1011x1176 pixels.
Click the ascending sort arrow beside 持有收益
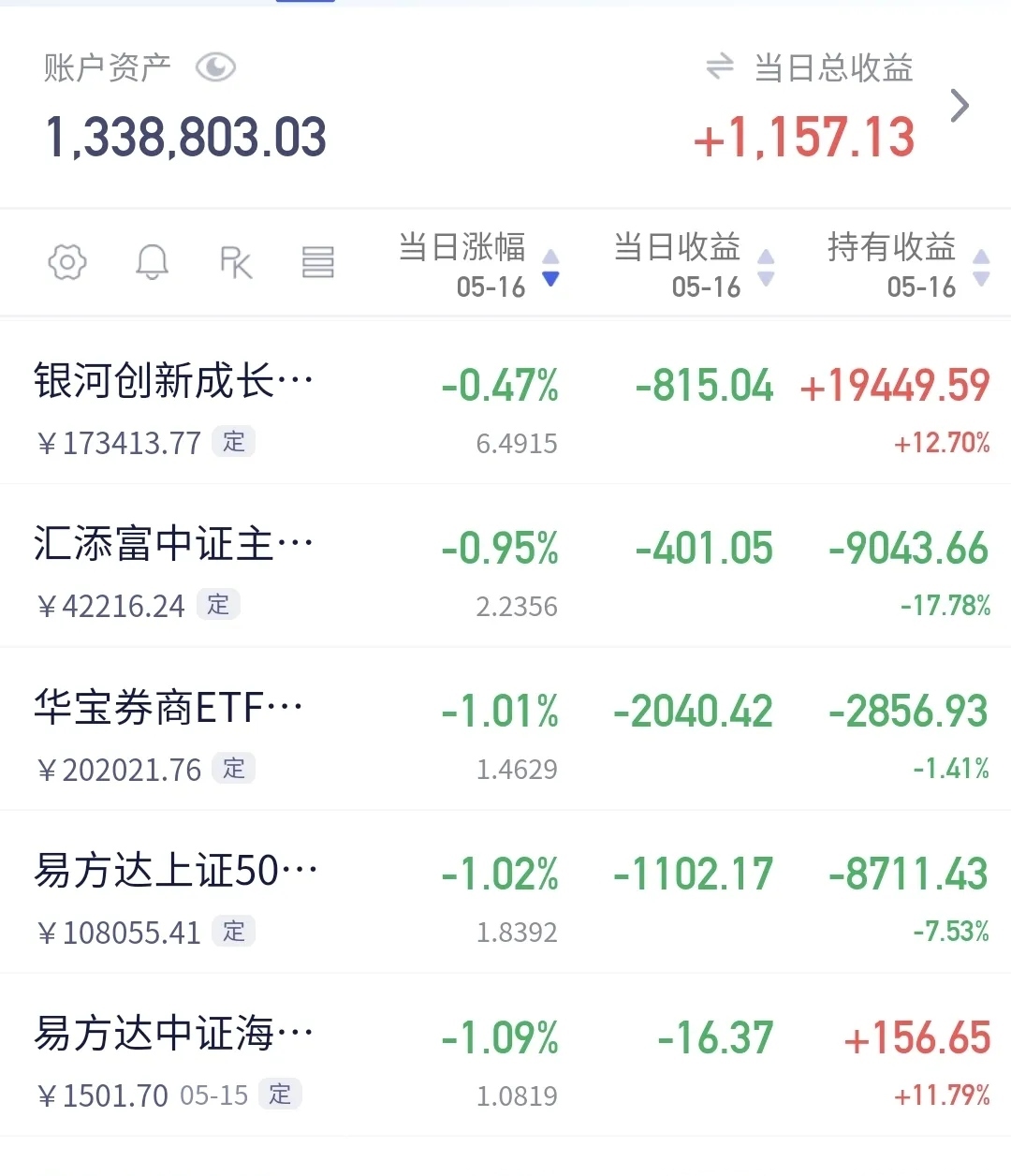pos(981,254)
